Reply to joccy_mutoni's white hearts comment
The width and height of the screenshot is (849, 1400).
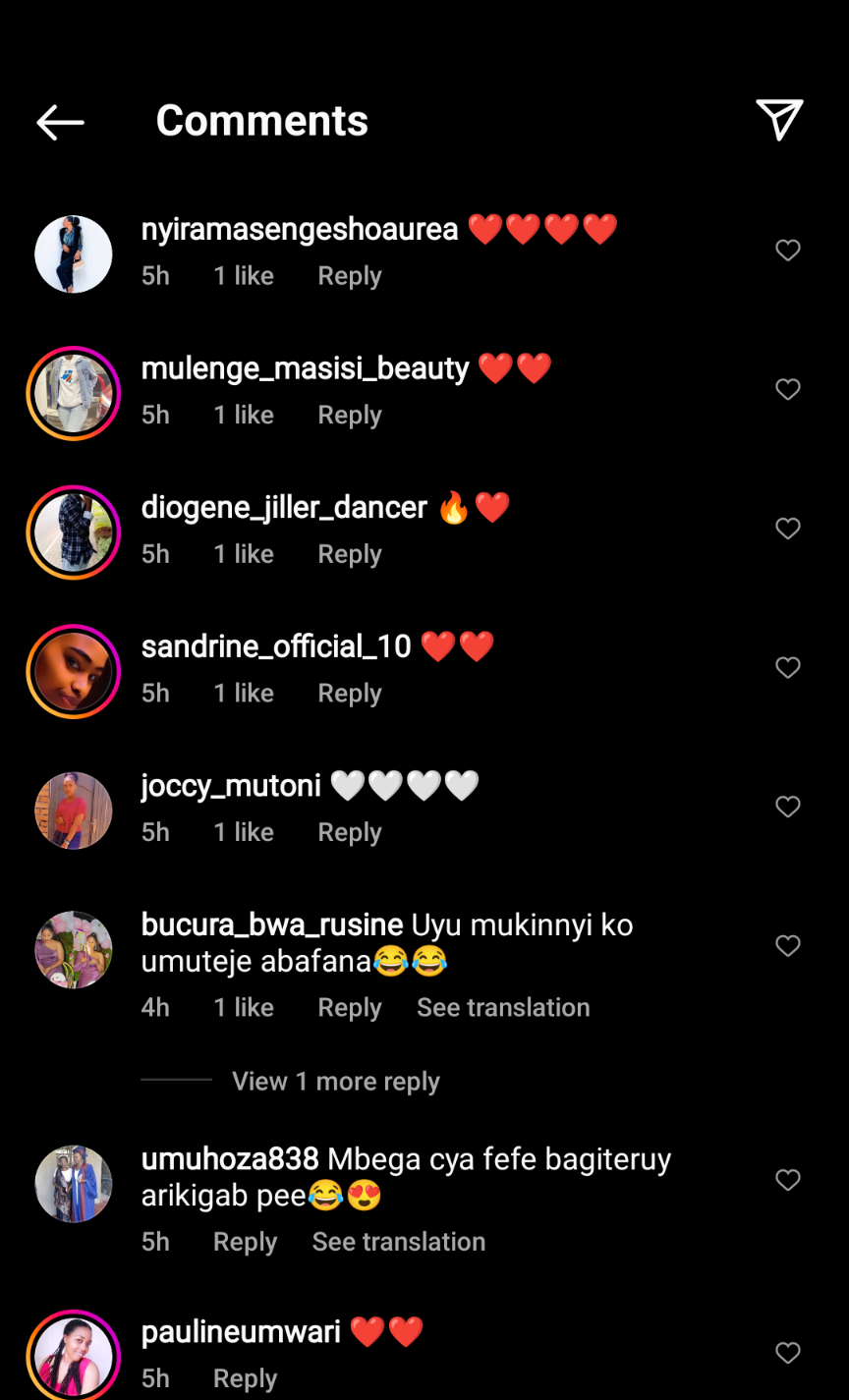[349, 832]
